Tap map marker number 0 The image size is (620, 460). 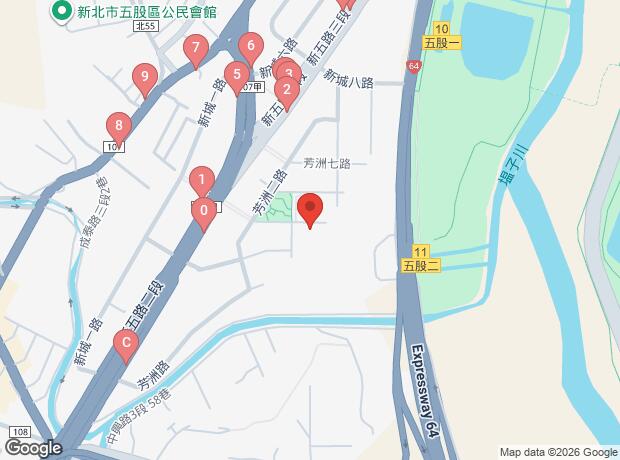(x=204, y=210)
